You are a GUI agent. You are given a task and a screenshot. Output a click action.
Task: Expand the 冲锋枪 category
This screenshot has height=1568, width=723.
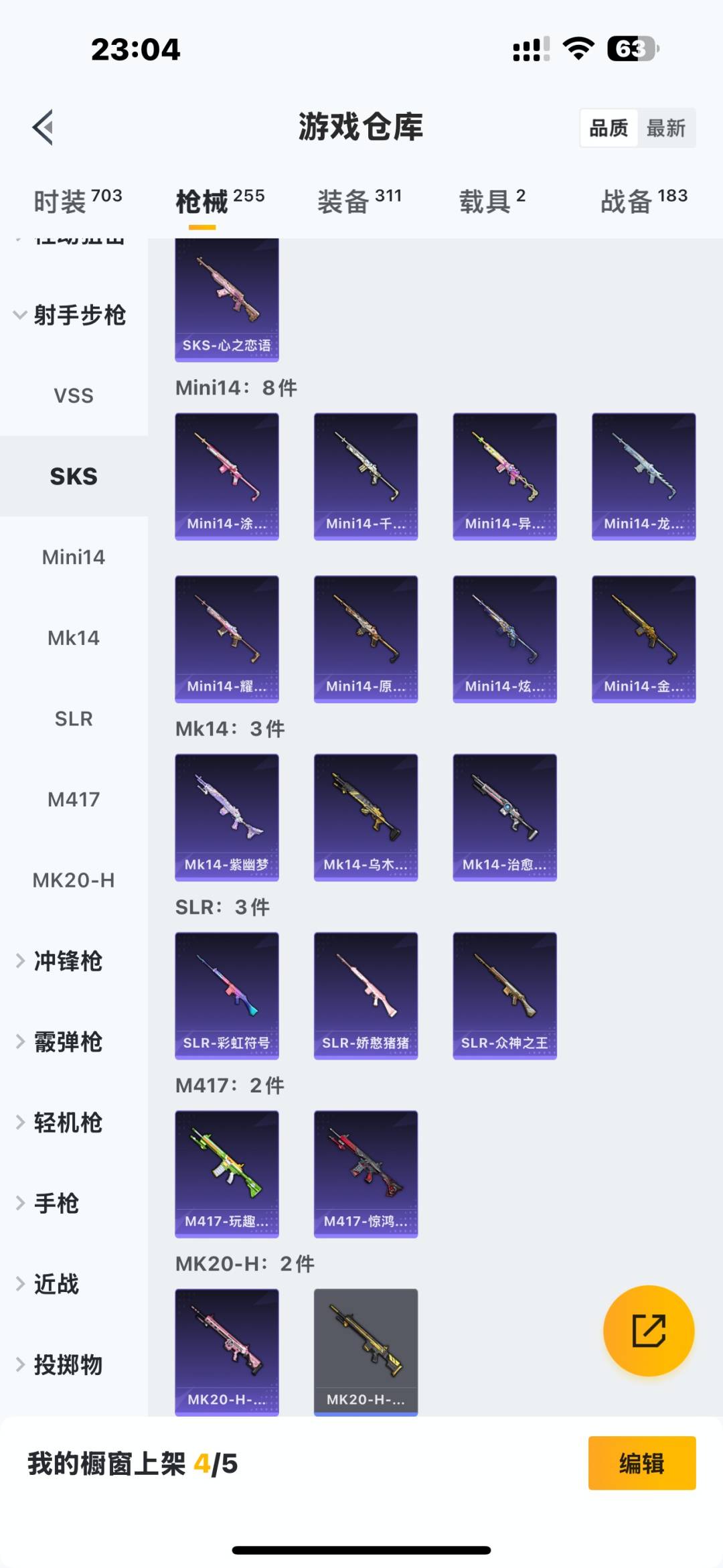tap(67, 961)
